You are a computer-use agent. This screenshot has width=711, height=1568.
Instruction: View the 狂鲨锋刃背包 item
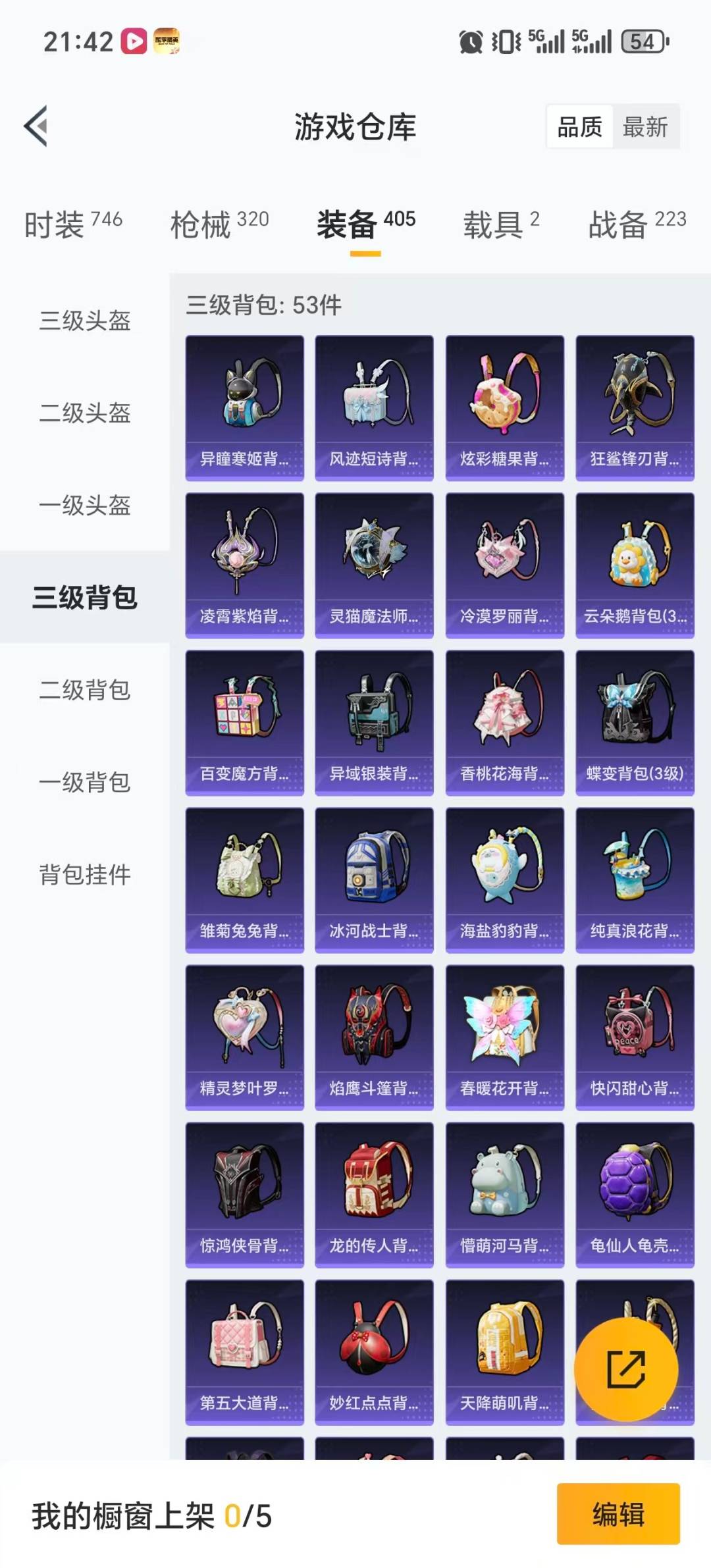pos(634,405)
